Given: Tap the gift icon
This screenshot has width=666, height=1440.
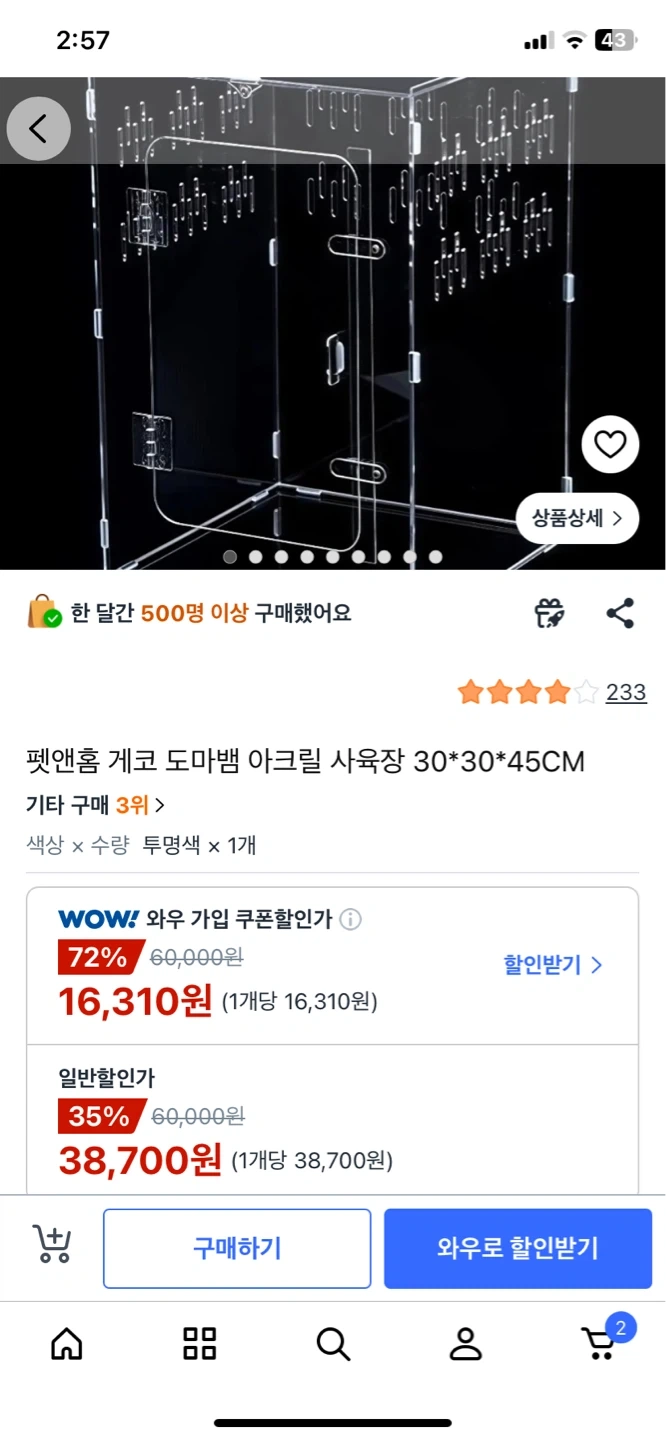Looking at the screenshot, I should click(x=549, y=612).
